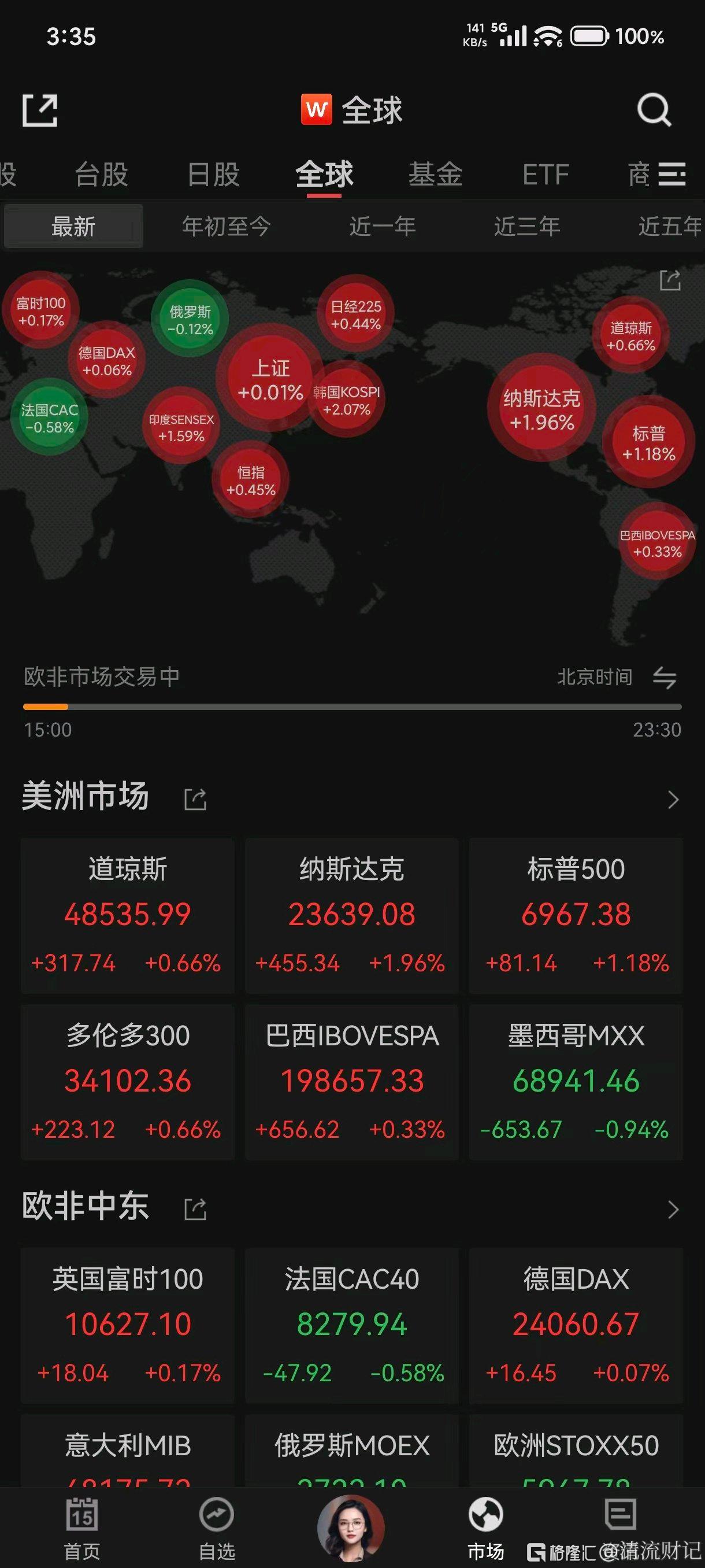
Task: View the 墨西哥MXX index card
Action: click(x=576, y=1082)
